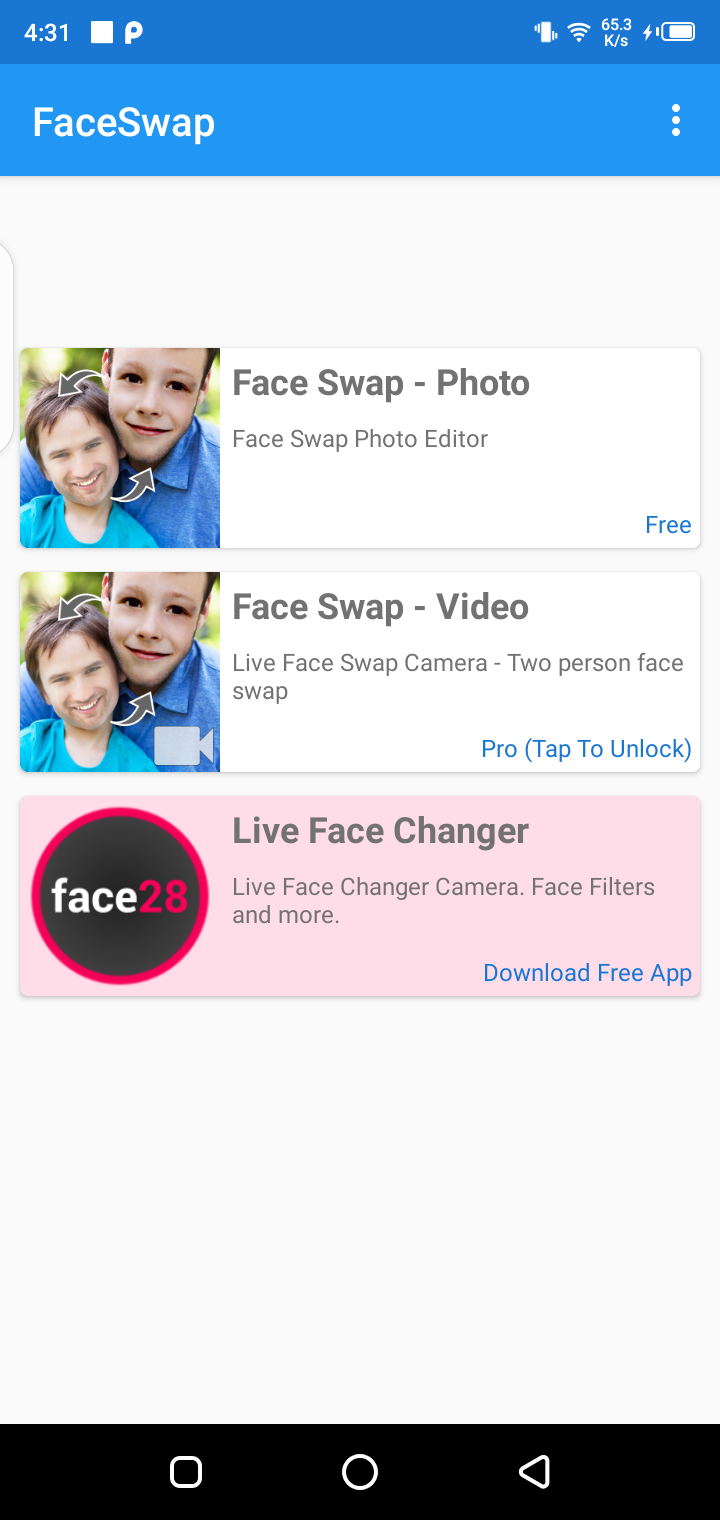This screenshot has width=720, height=1520.
Task: Open the Live Face Changer card
Action: 360,896
